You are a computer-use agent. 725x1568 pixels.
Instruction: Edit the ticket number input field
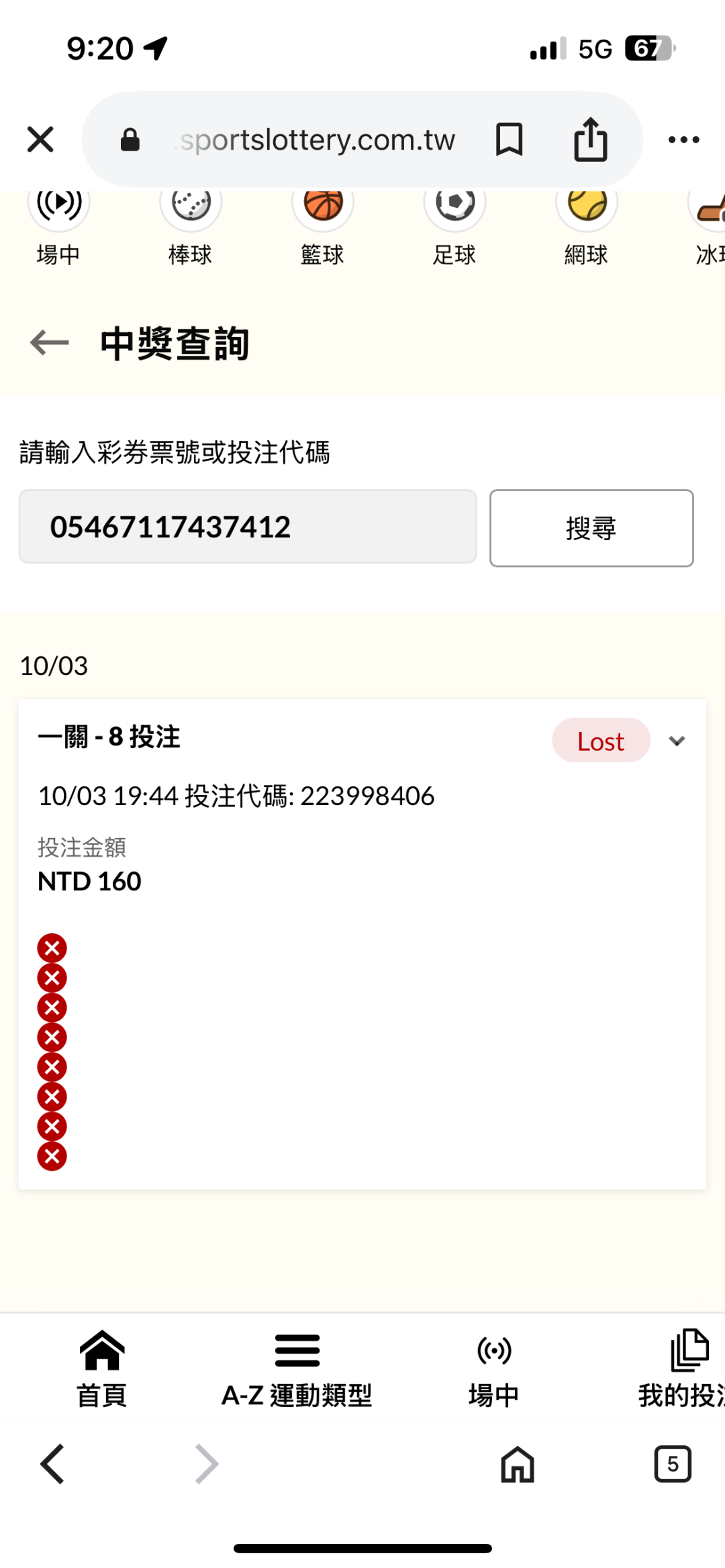(x=248, y=527)
